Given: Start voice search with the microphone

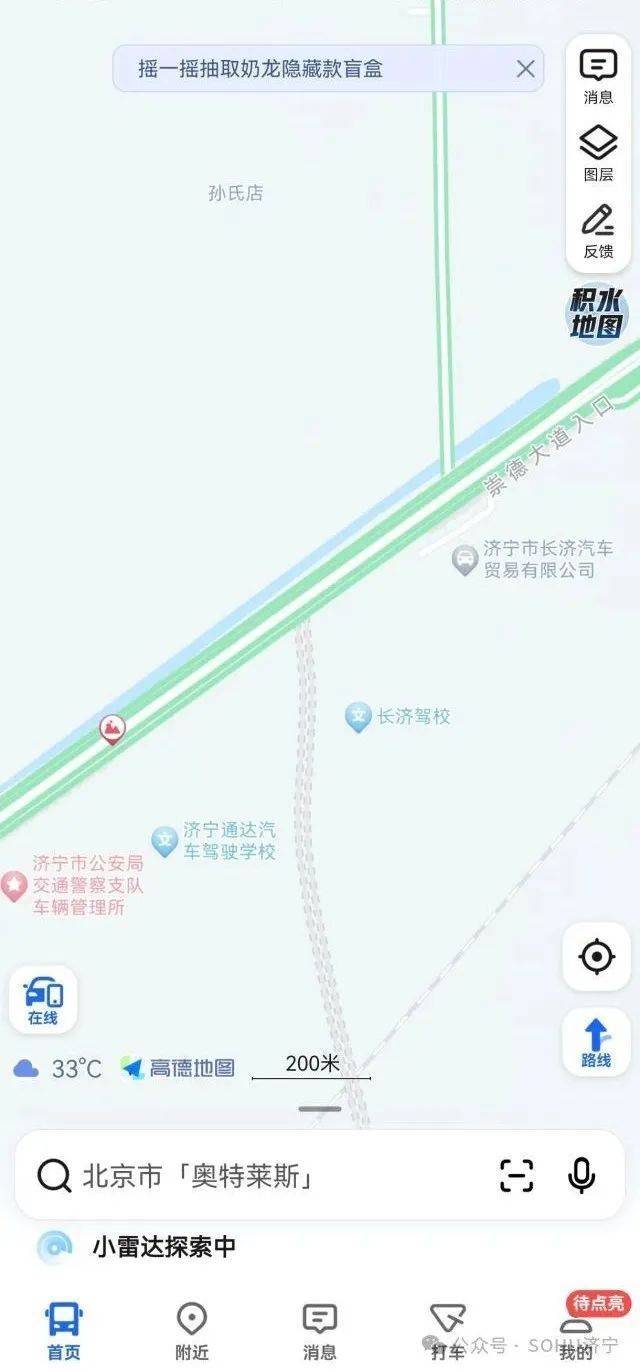Looking at the screenshot, I should click(x=582, y=1176).
